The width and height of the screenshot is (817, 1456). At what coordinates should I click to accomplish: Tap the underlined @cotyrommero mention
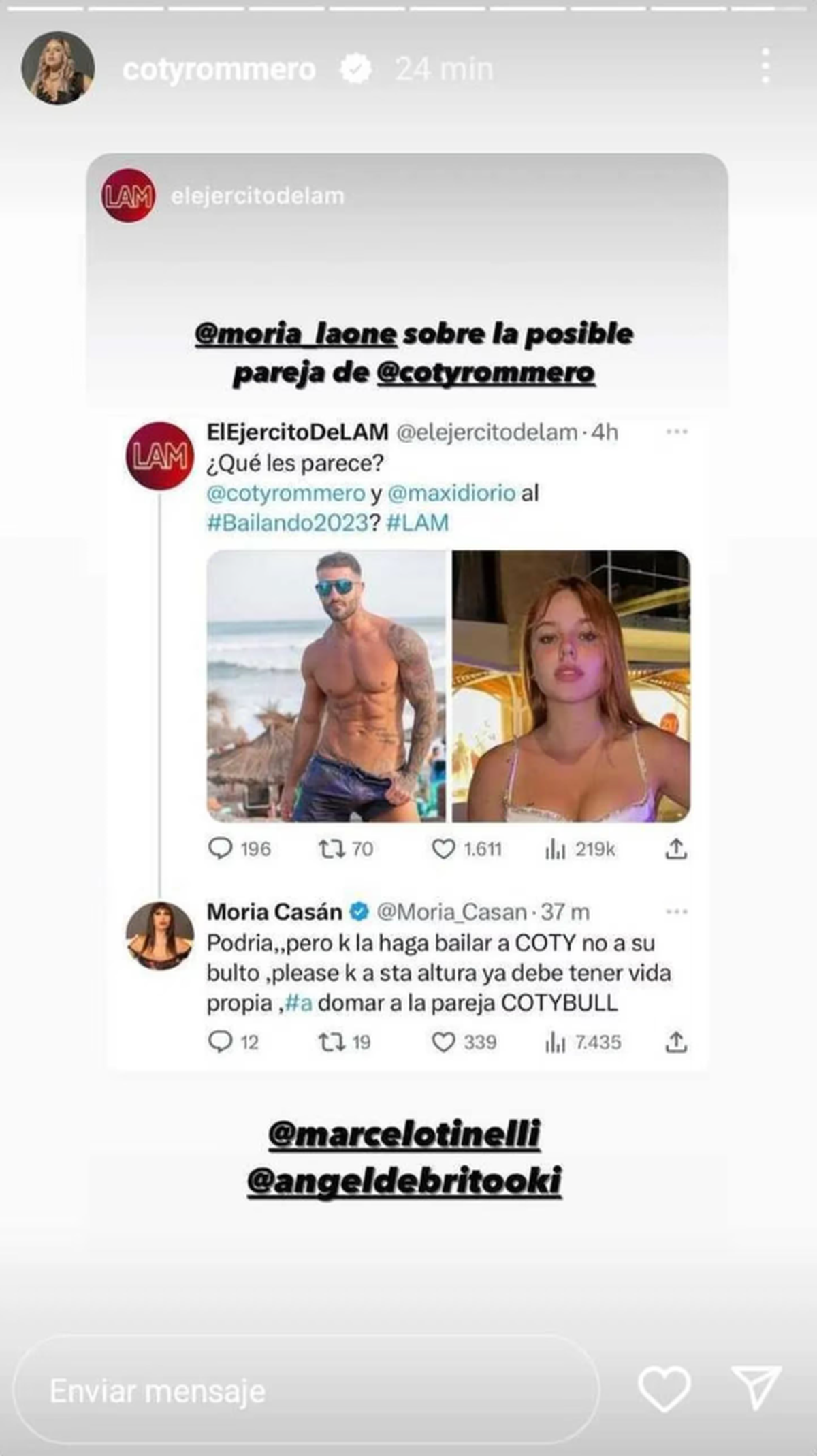485,373
